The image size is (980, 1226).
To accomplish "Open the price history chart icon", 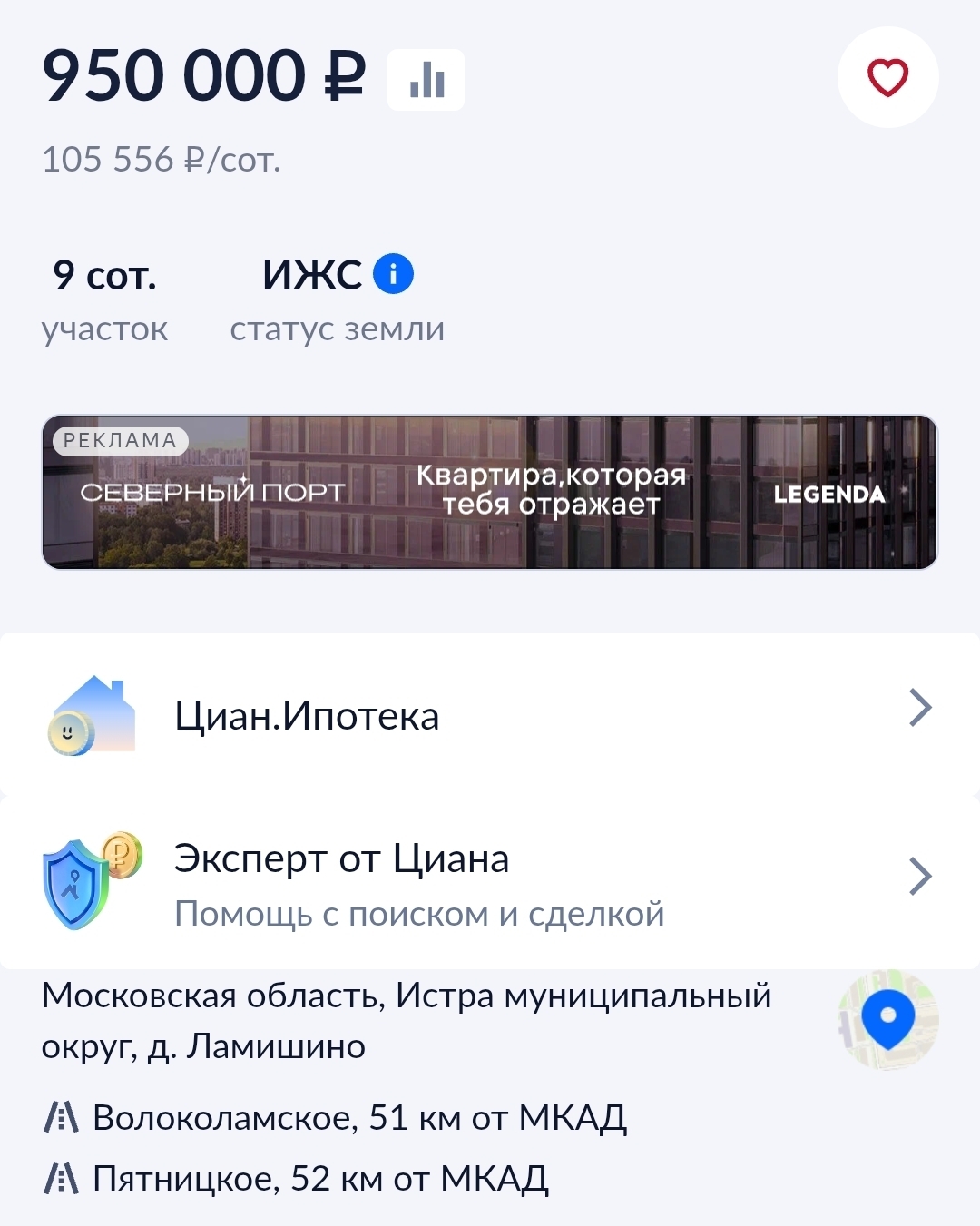I will coord(426,81).
